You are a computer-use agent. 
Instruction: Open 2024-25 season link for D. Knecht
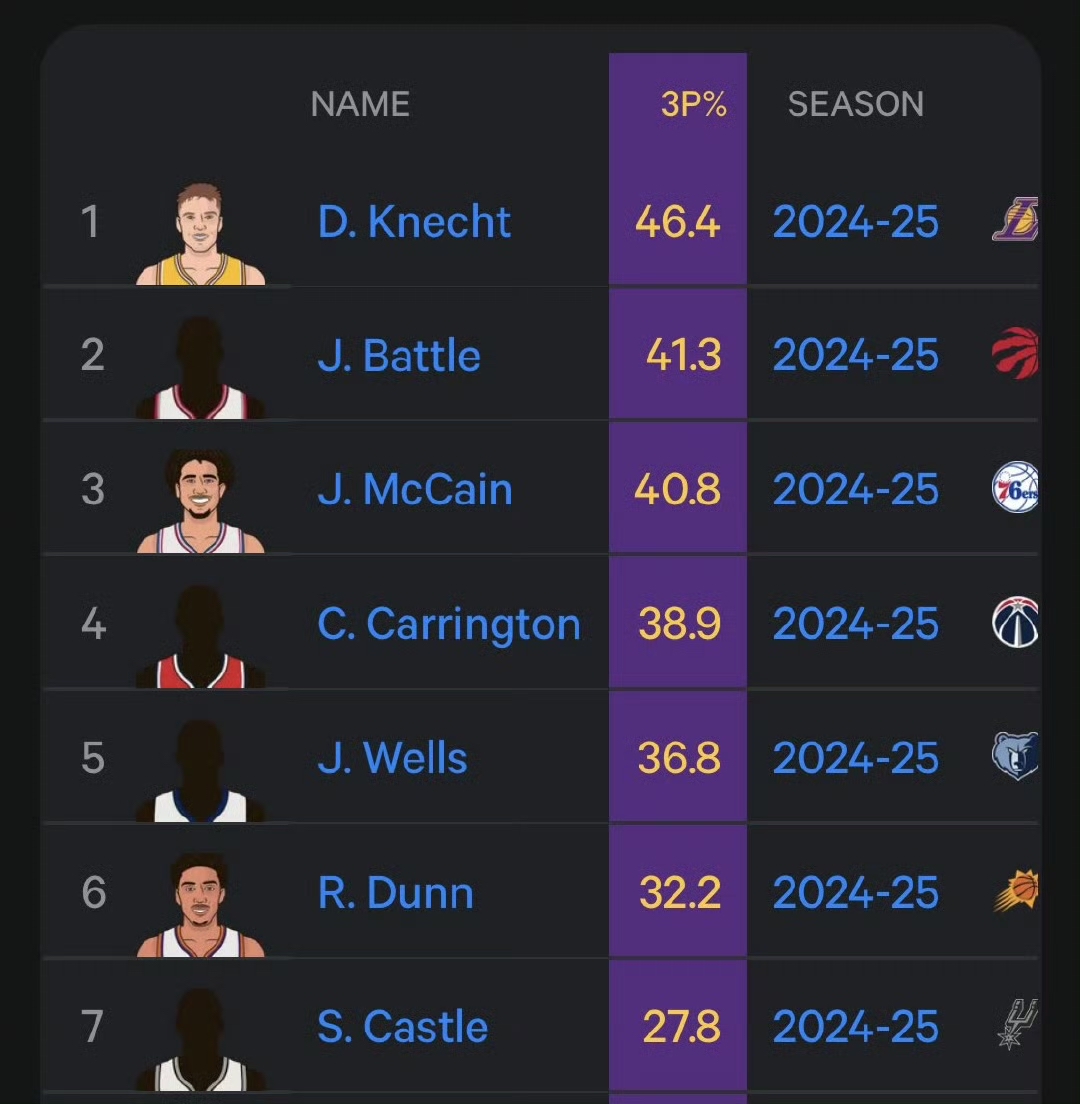tap(855, 222)
